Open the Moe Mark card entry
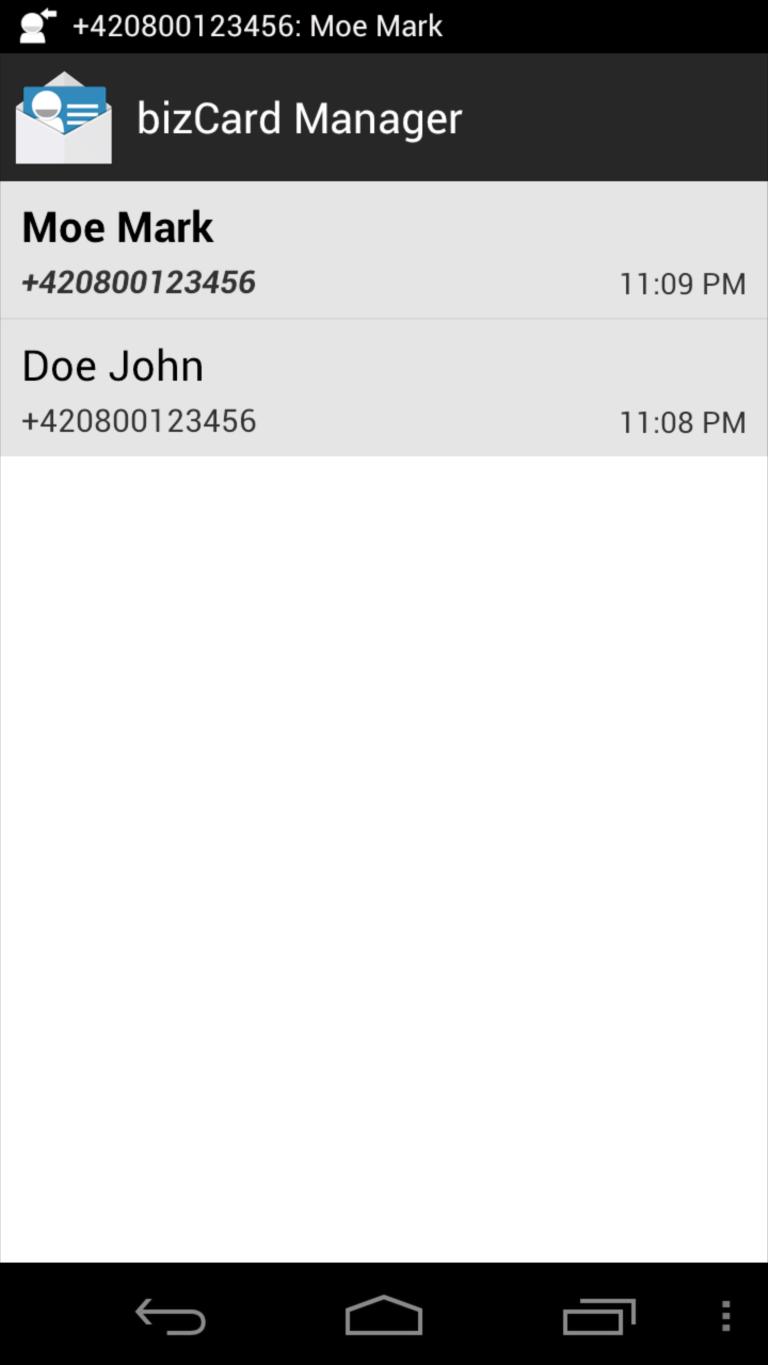Image resolution: width=768 pixels, height=1365 pixels. click(x=383, y=251)
